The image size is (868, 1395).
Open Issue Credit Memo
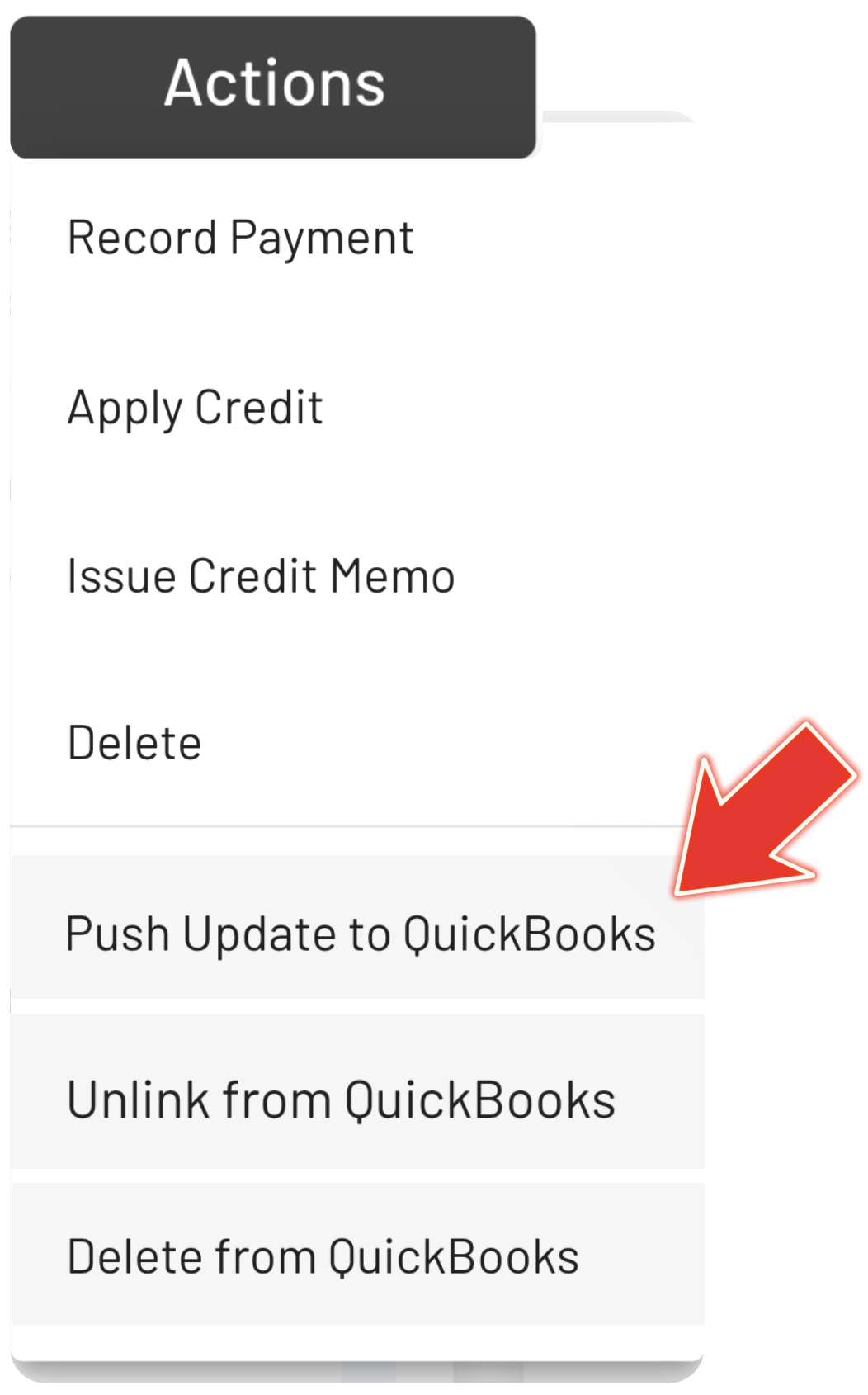[261, 576]
